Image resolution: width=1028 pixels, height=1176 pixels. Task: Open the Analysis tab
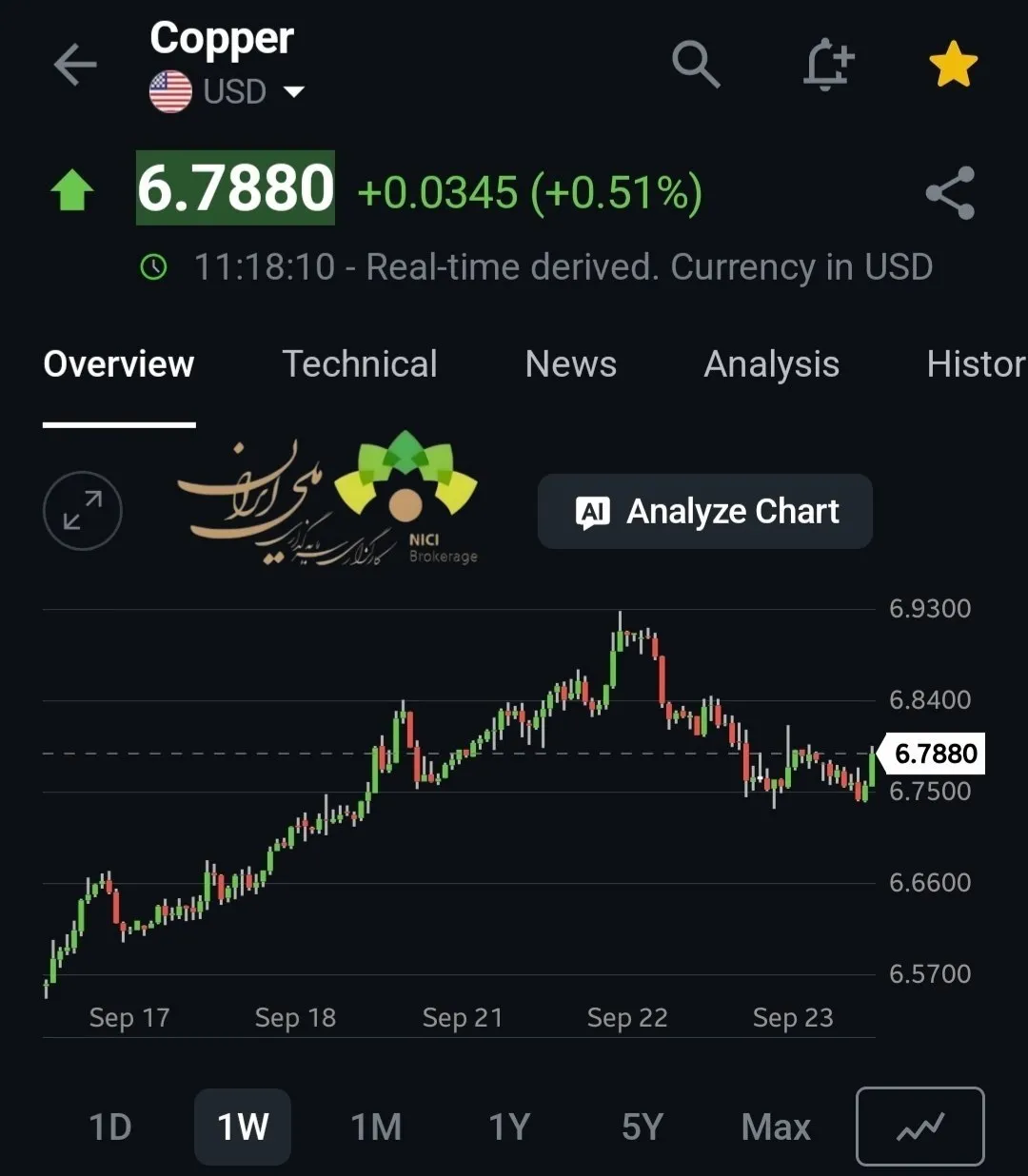772,363
